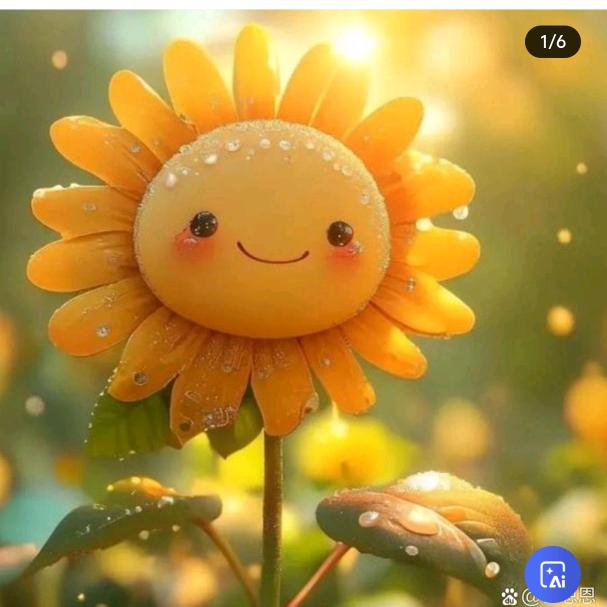Open the AI image recognition button
Screen dimensions: 607x607
(552, 574)
